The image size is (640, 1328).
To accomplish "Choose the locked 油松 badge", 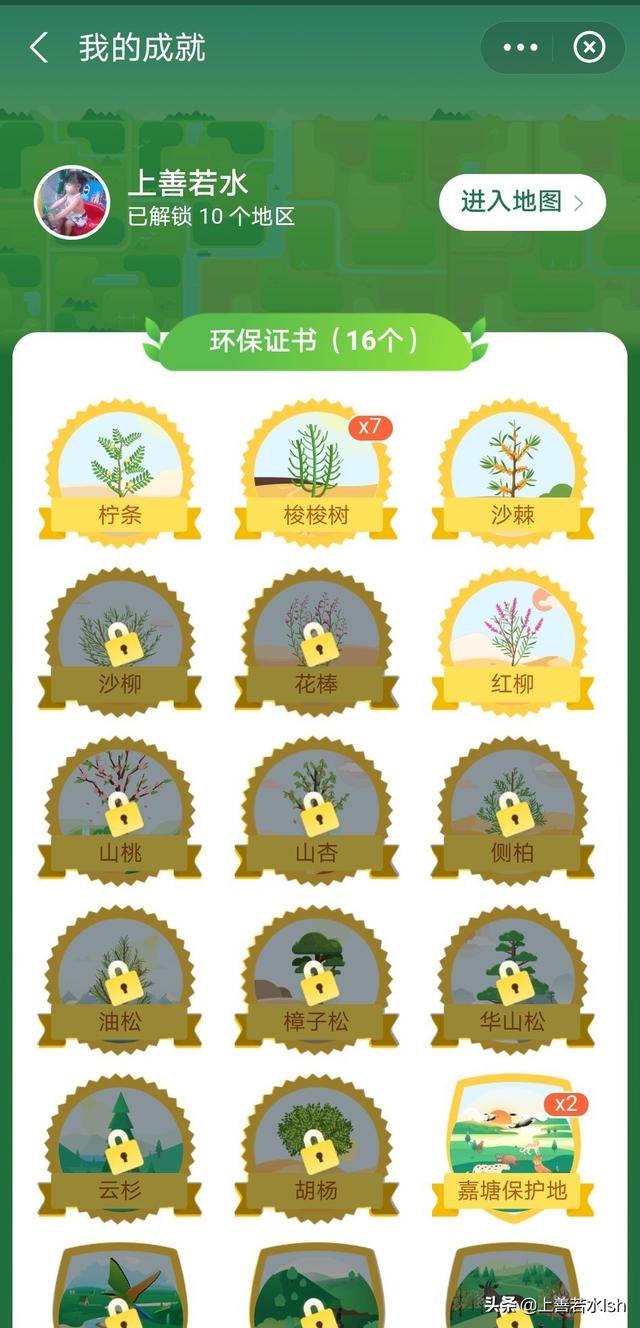I will (120, 979).
